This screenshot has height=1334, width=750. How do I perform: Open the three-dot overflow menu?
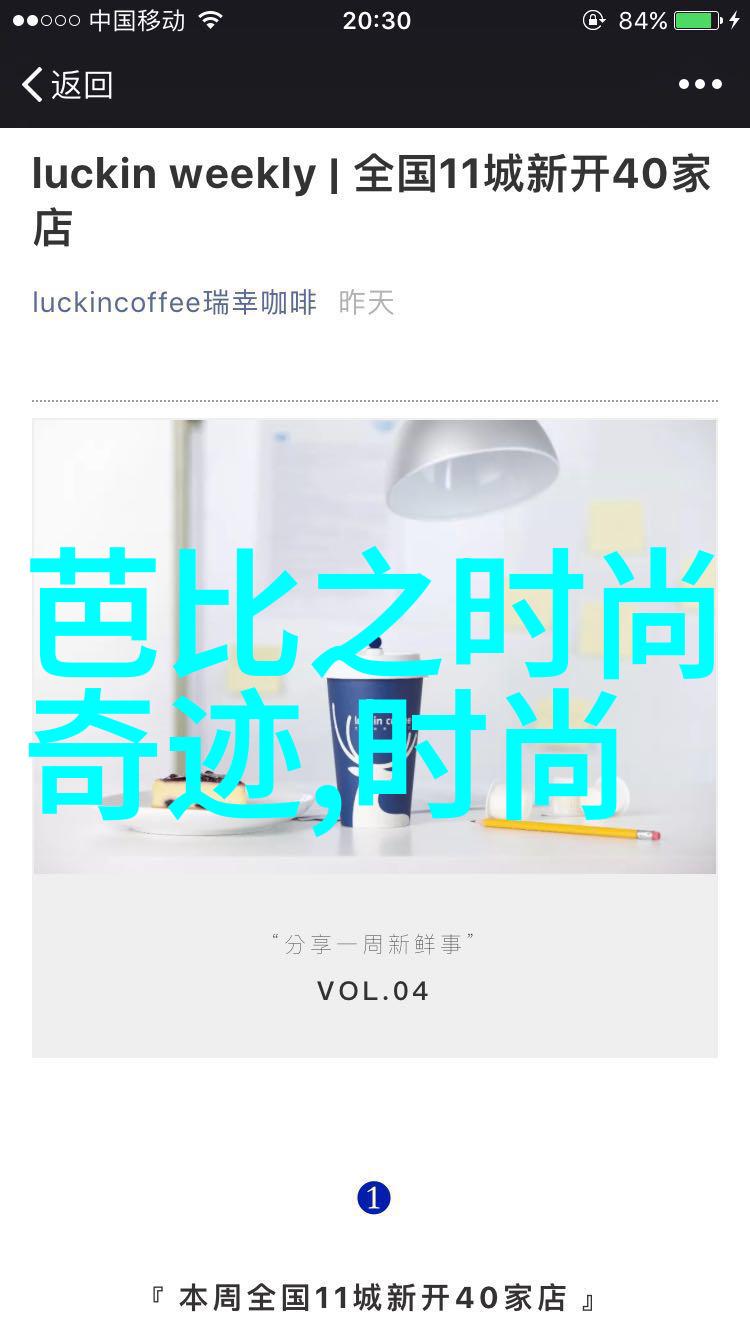[x=700, y=85]
